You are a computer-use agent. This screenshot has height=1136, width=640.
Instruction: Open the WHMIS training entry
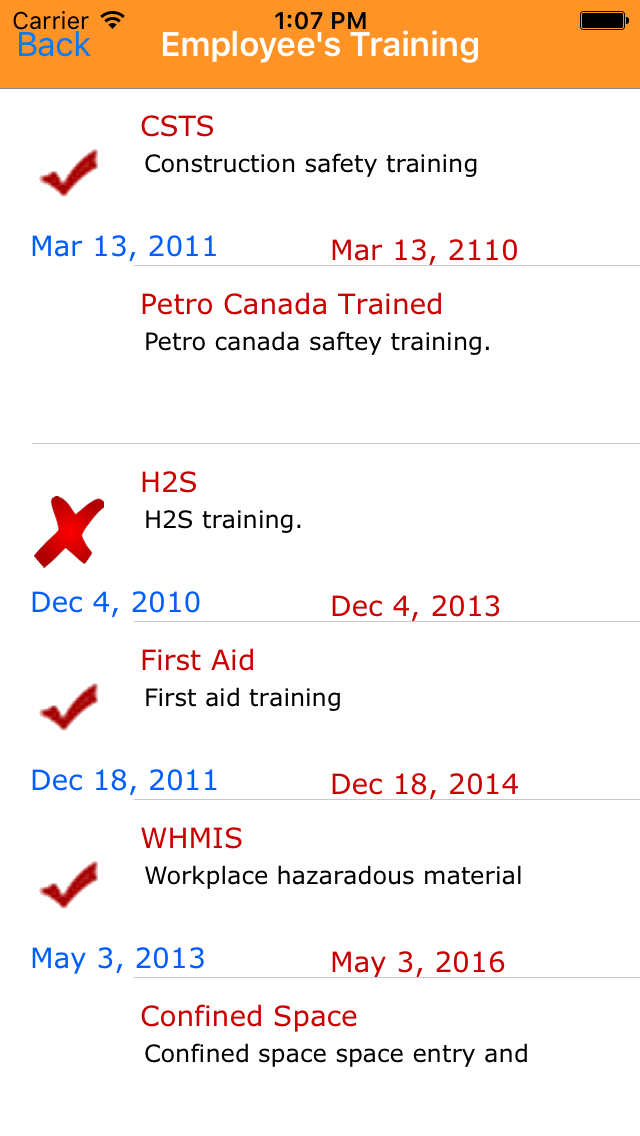coord(320,889)
